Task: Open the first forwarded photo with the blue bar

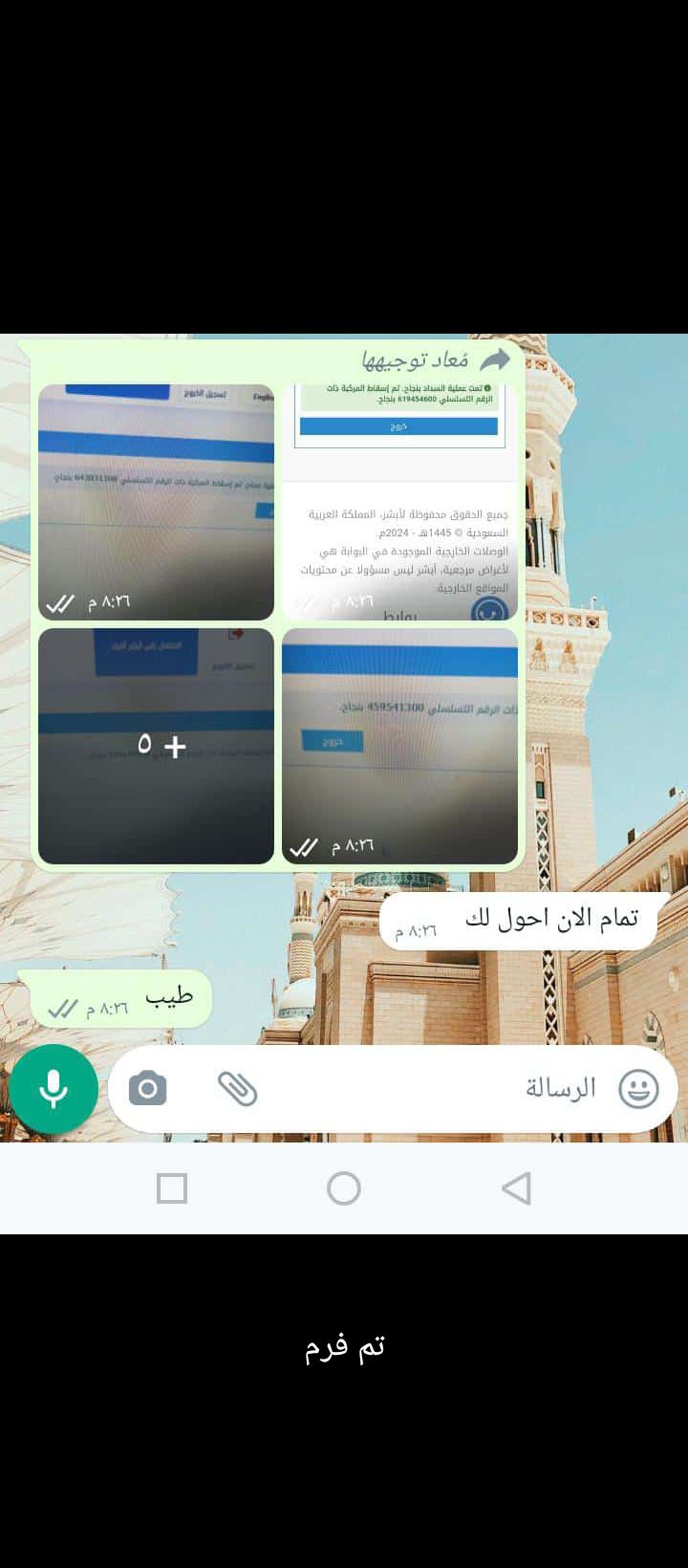Action: pos(156,502)
